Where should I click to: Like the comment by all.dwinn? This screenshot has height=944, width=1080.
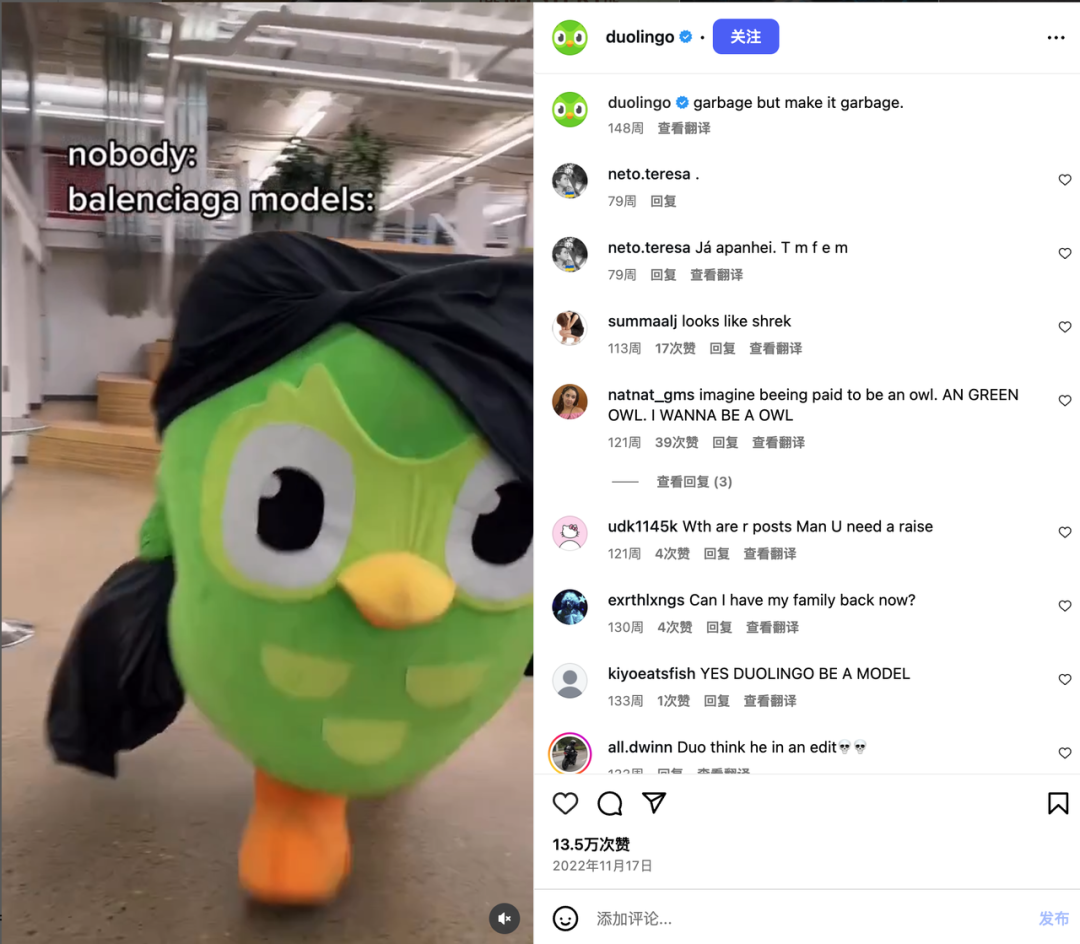pos(1065,753)
